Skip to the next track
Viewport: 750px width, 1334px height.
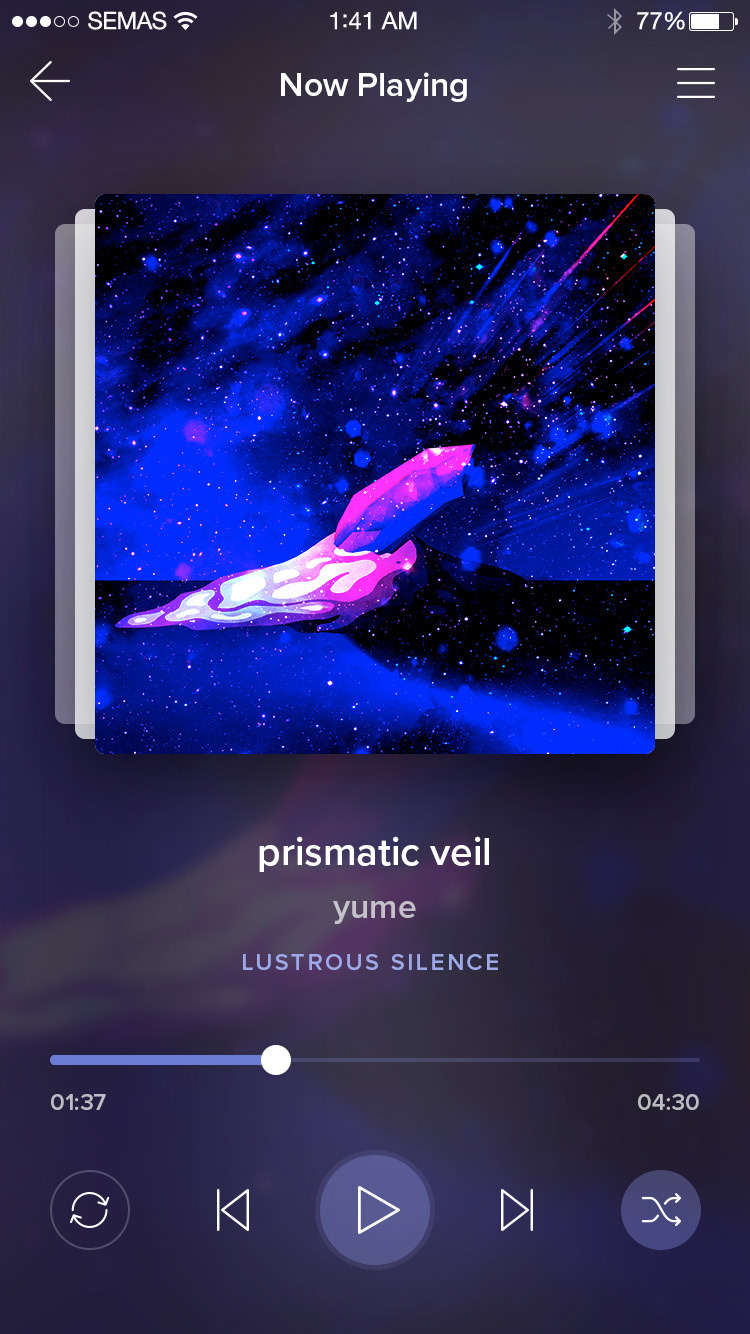517,1210
